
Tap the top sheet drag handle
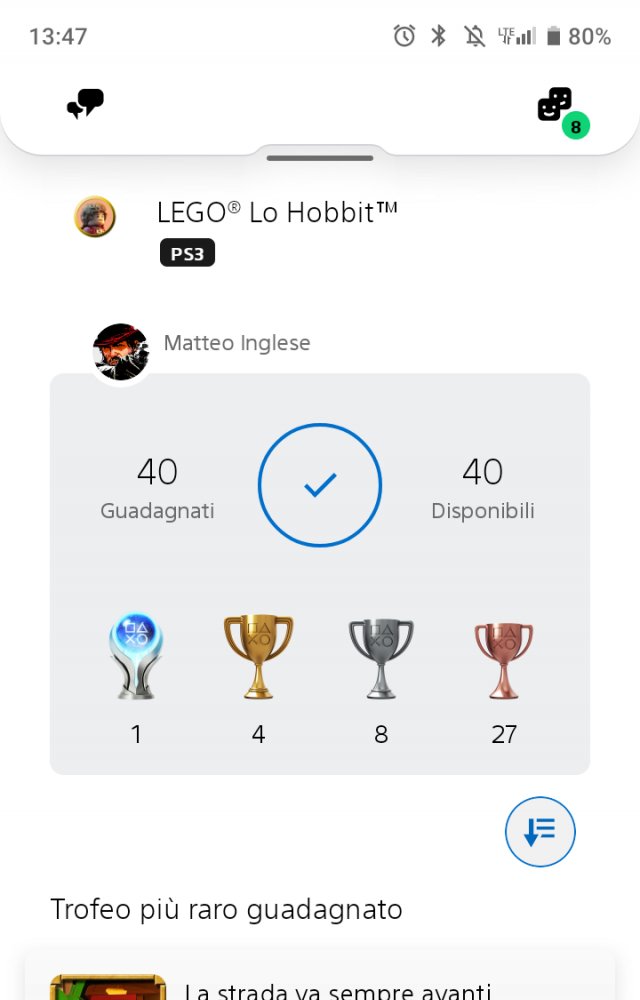click(320, 158)
